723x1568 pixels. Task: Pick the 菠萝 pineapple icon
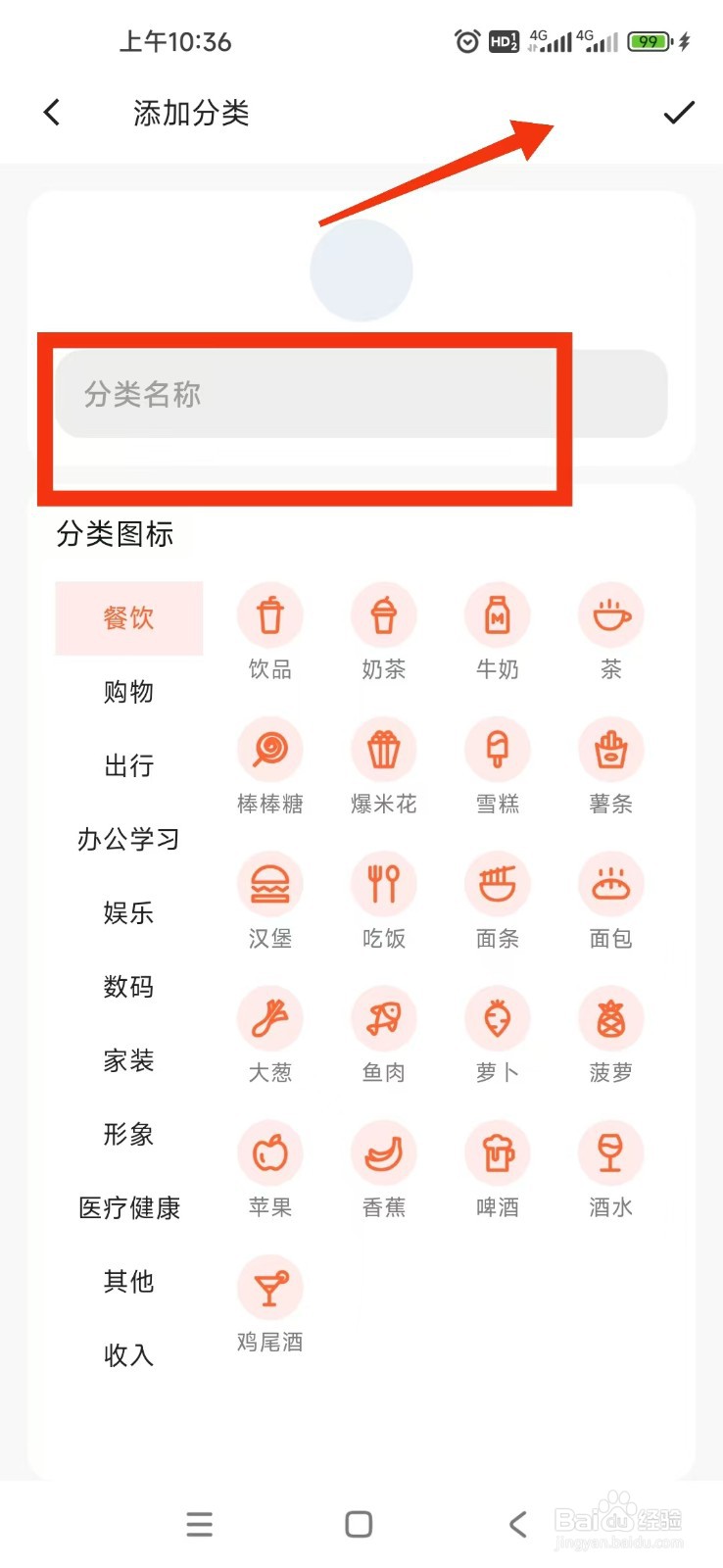point(610,1018)
